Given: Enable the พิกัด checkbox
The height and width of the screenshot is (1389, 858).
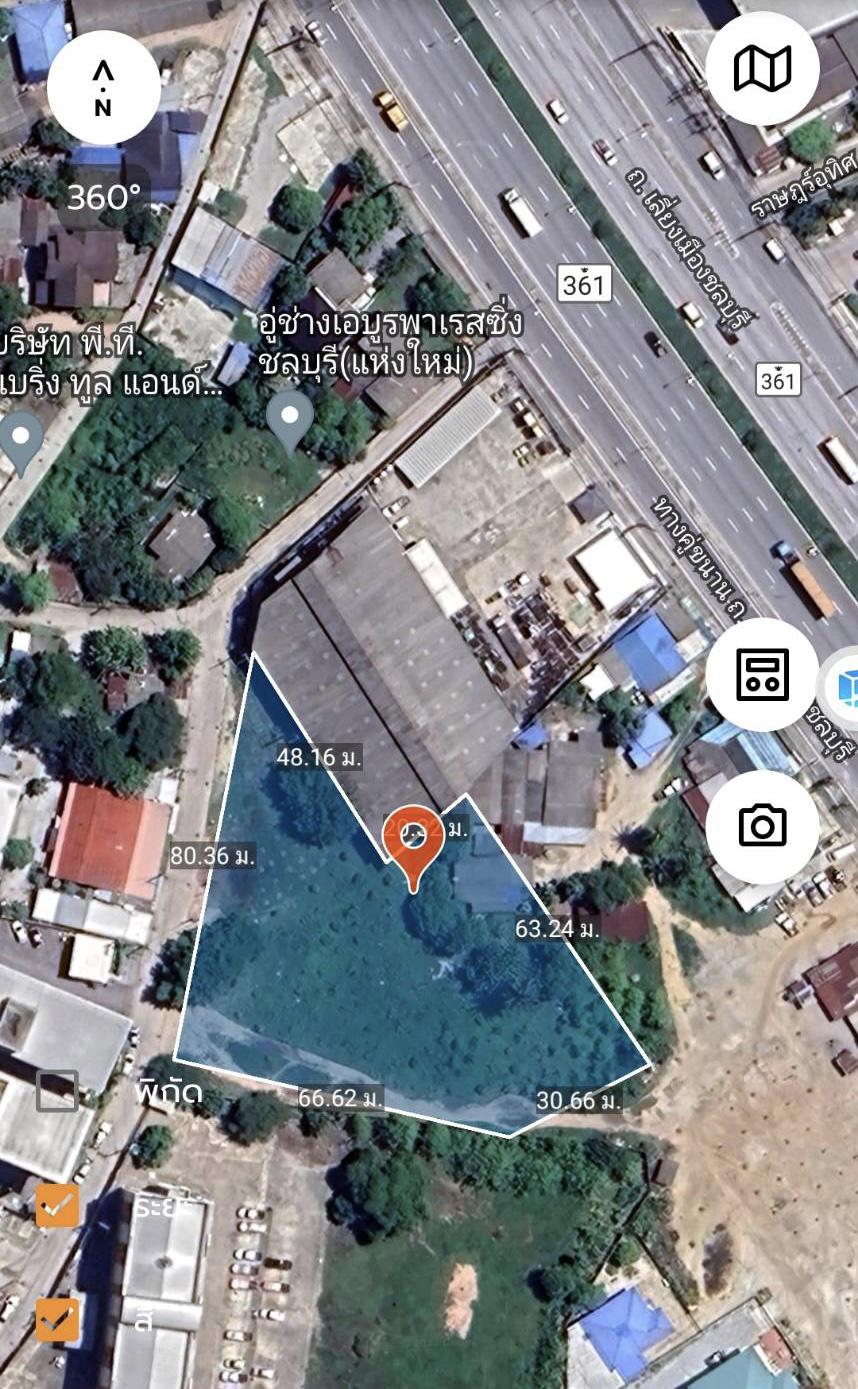Looking at the screenshot, I should point(57,1090).
